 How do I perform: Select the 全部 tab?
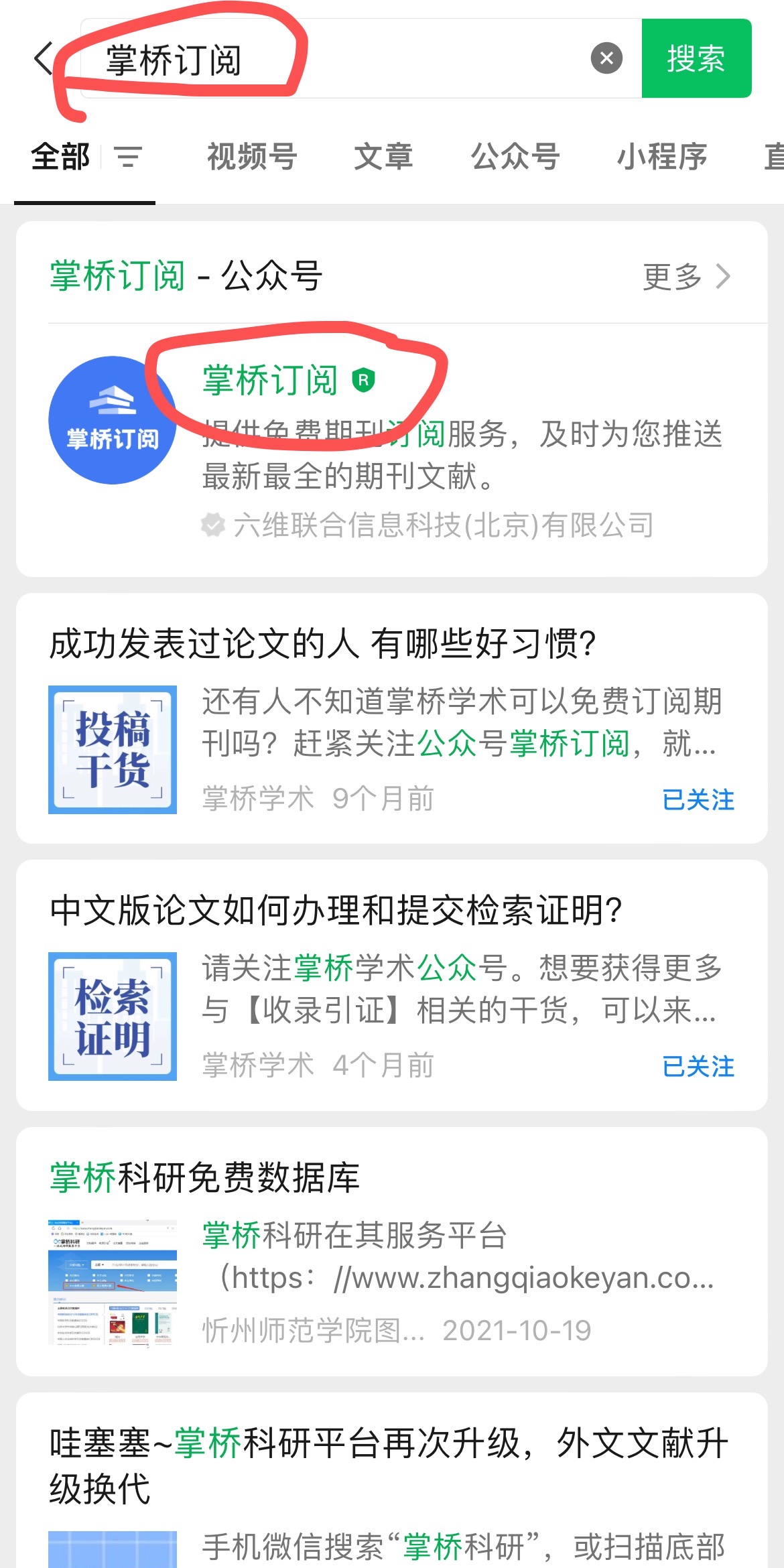pyautogui.click(x=60, y=157)
